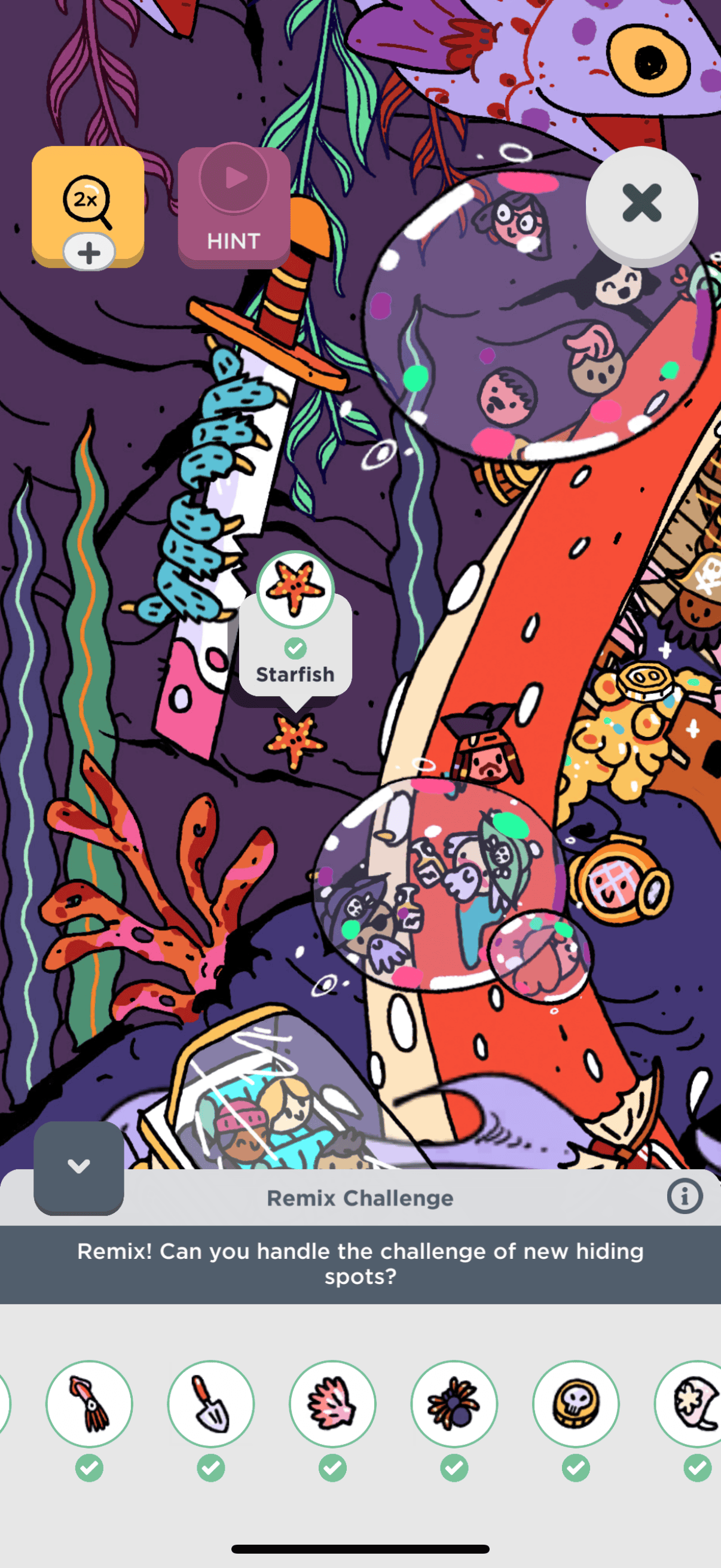This screenshot has width=721, height=1568.
Task: Select the pink coral item
Action: [333, 1404]
